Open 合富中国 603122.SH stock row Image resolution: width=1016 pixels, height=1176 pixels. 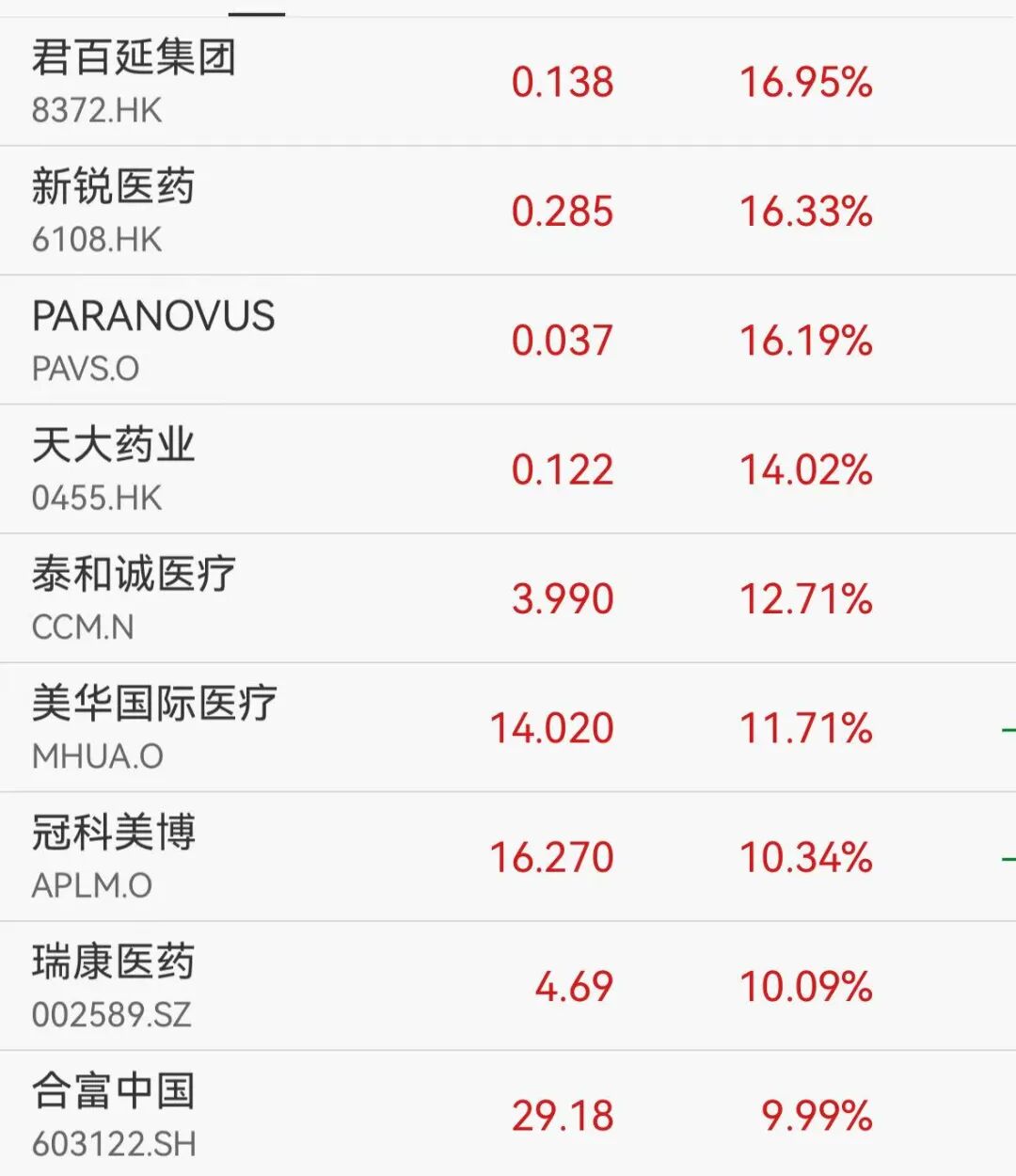113,1115
